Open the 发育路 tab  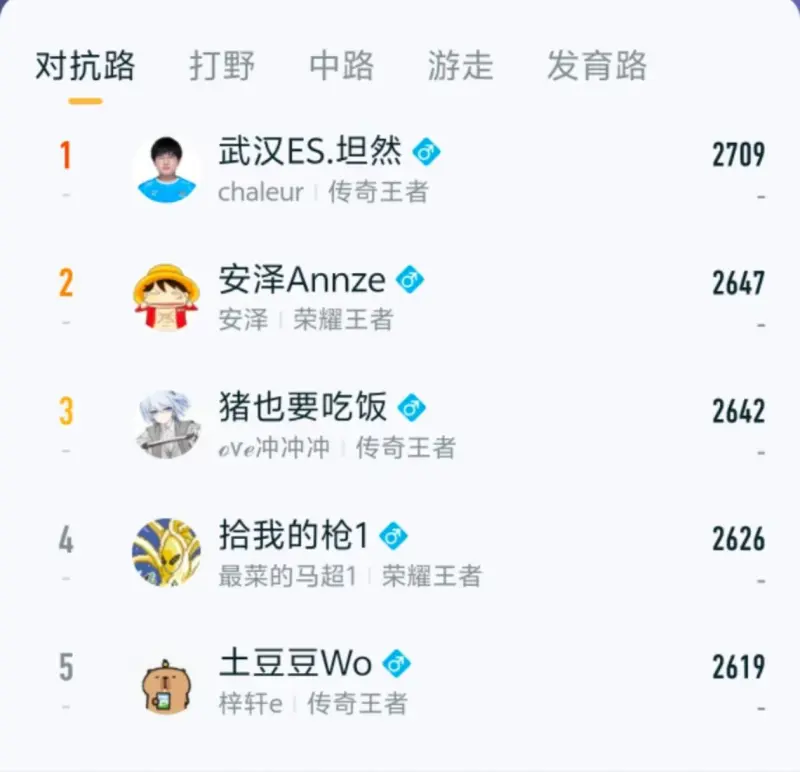596,66
